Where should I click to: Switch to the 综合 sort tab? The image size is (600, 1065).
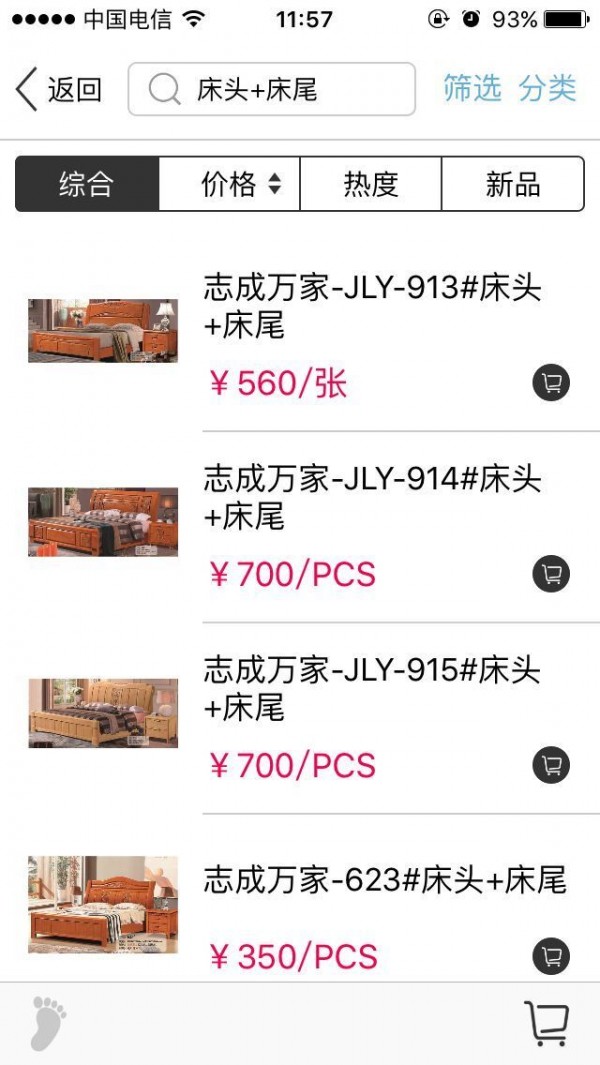tap(87, 184)
